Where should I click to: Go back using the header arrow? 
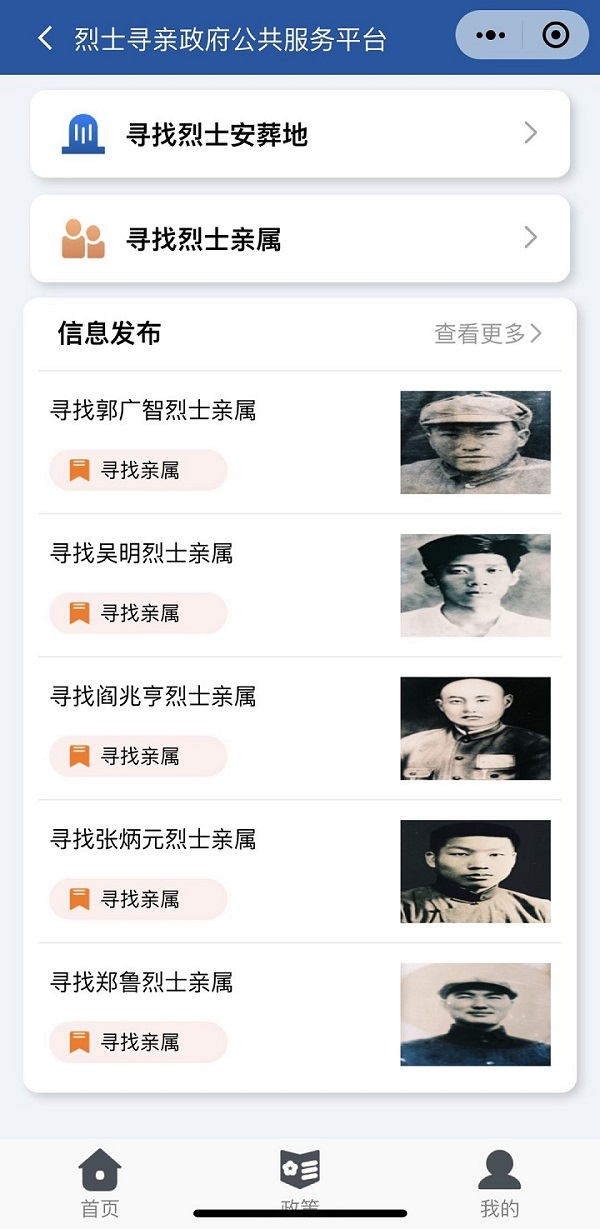click(44, 38)
